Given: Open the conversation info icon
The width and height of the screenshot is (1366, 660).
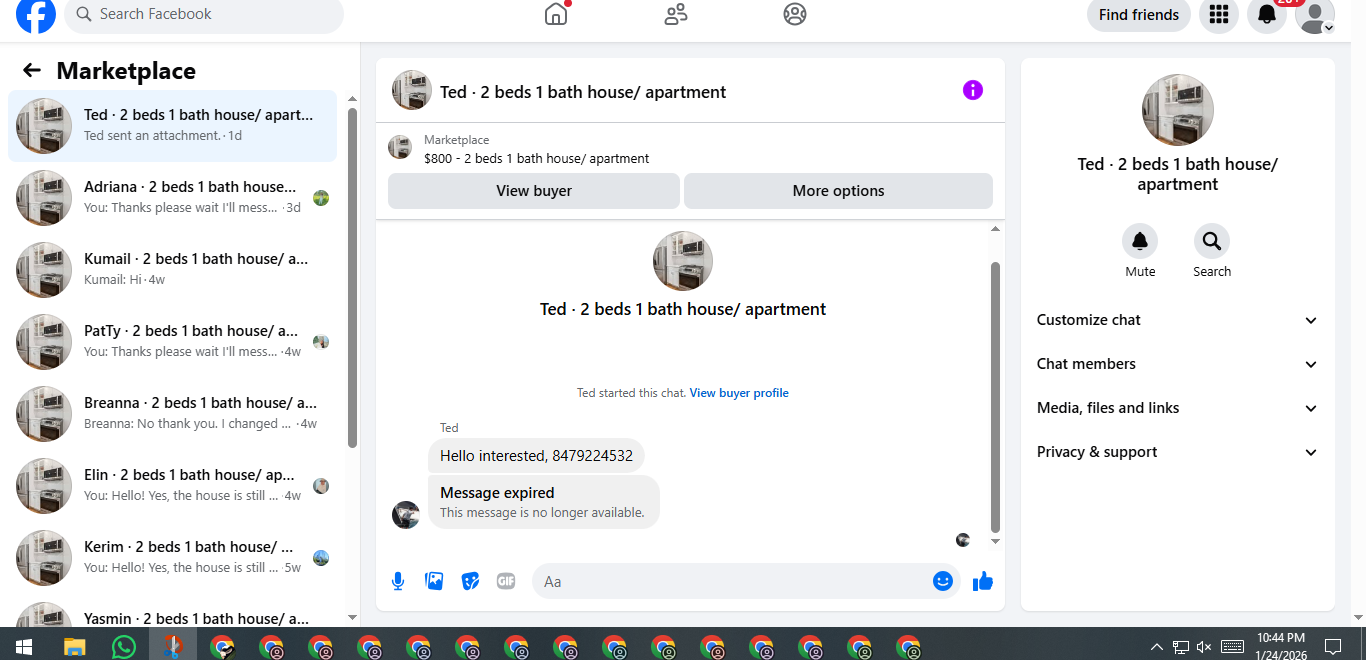Looking at the screenshot, I should tap(972, 91).
